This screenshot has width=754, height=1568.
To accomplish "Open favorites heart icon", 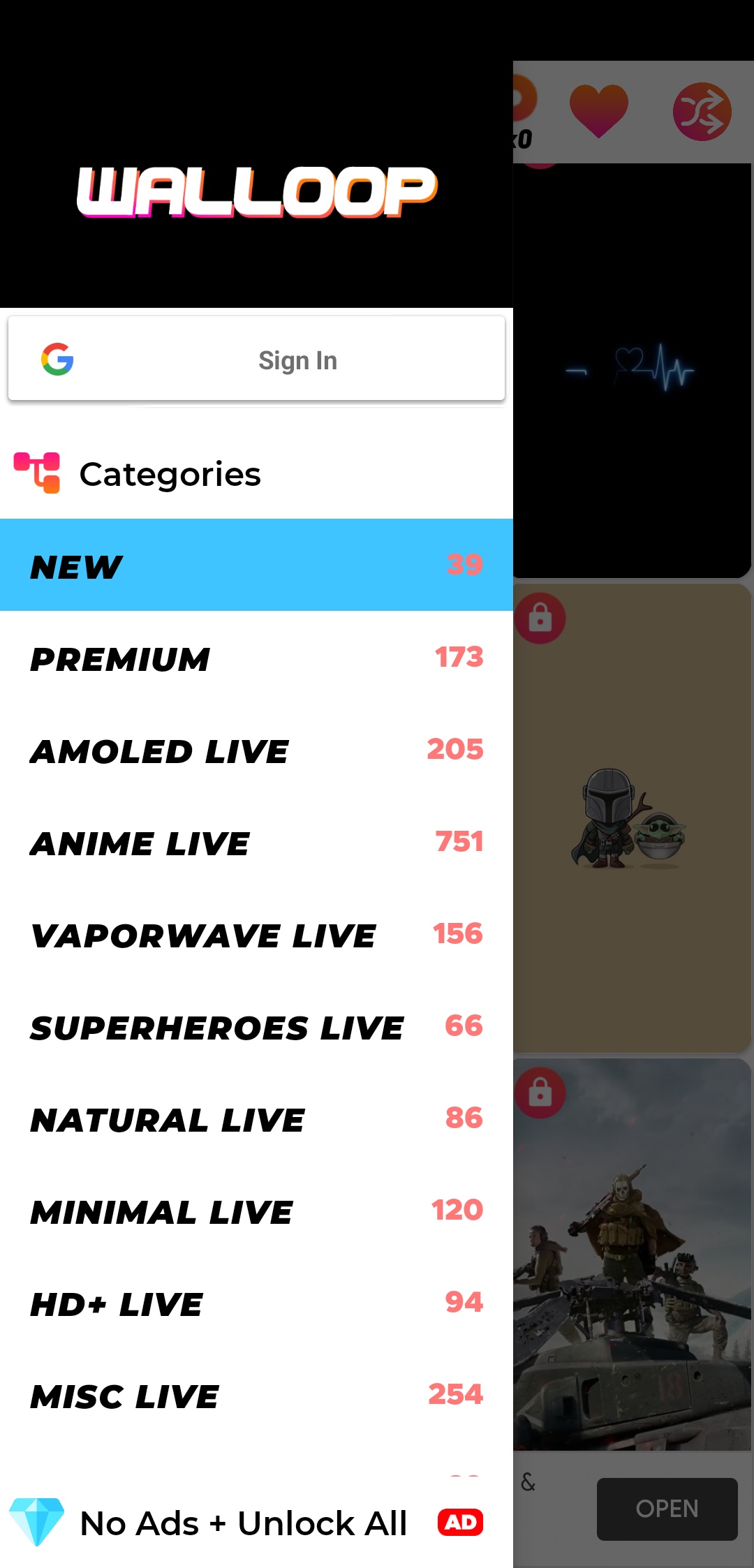I will [x=598, y=111].
